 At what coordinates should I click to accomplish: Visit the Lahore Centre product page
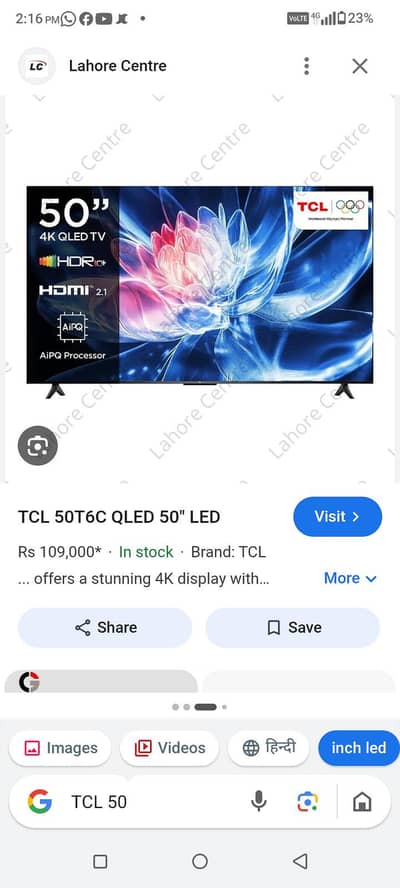click(338, 516)
